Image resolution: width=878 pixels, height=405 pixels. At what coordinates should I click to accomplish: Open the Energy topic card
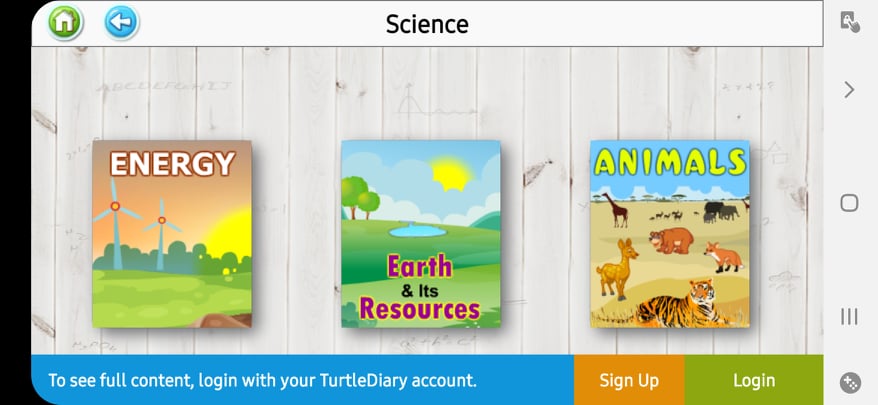172,234
